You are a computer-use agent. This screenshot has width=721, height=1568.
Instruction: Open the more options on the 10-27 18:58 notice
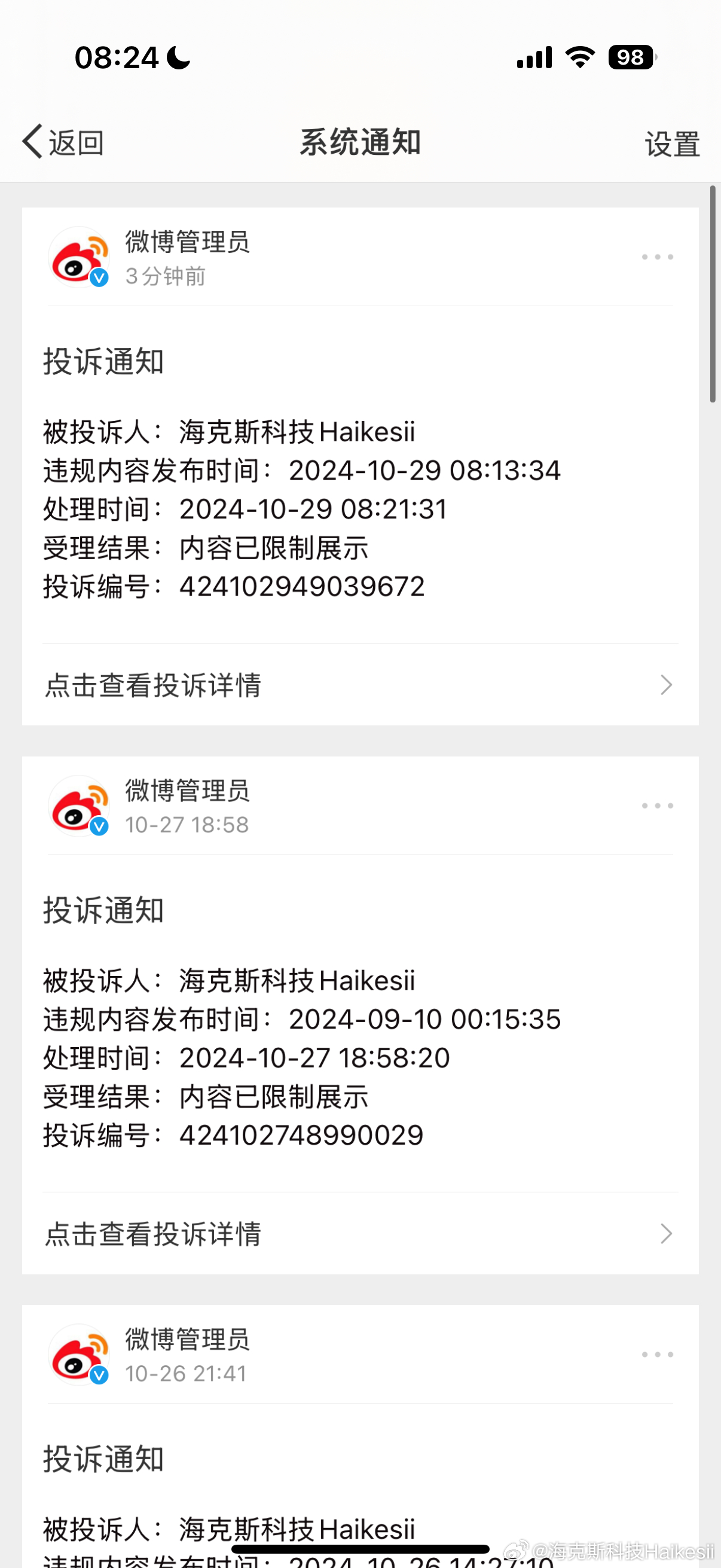pos(657,806)
